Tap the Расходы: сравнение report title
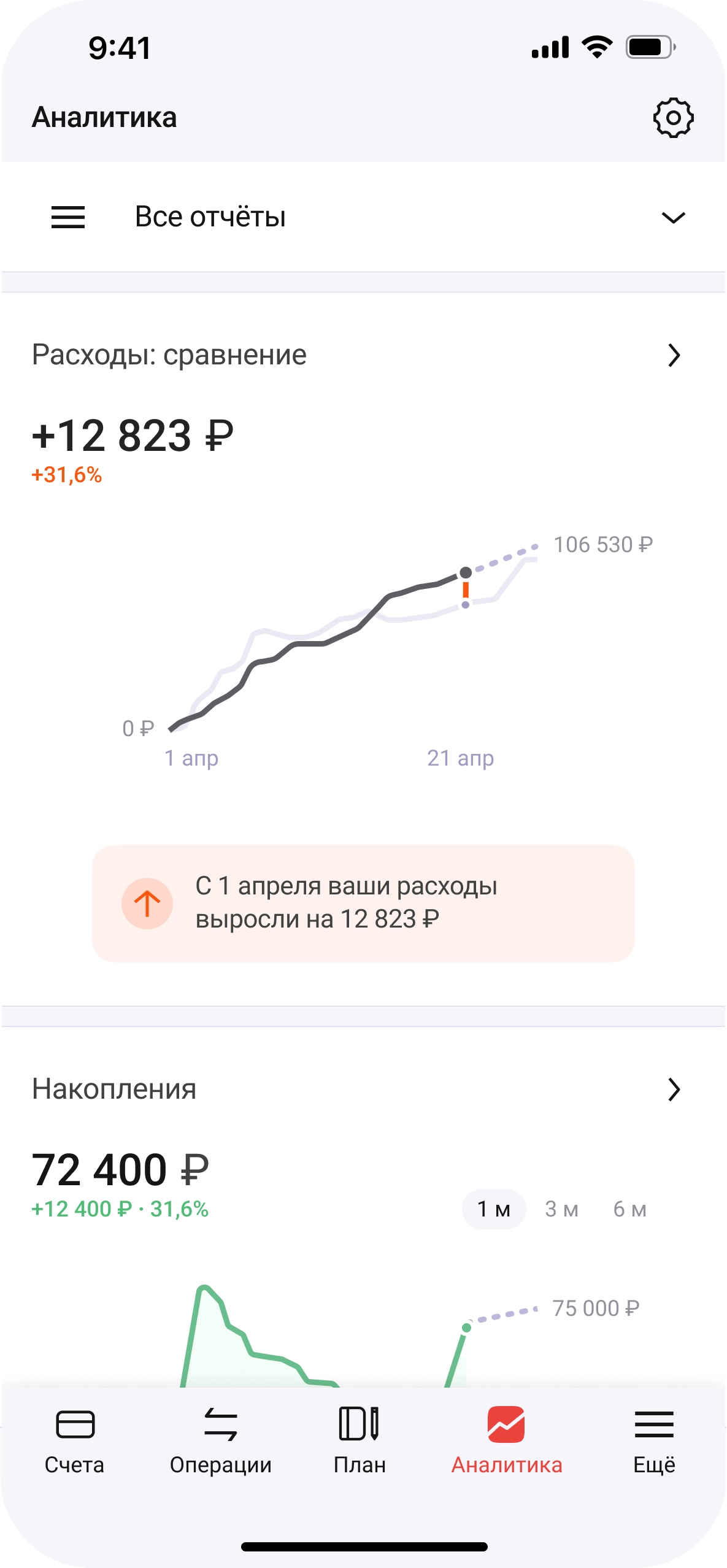This screenshot has width=727, height=1568. click(169, 355)
